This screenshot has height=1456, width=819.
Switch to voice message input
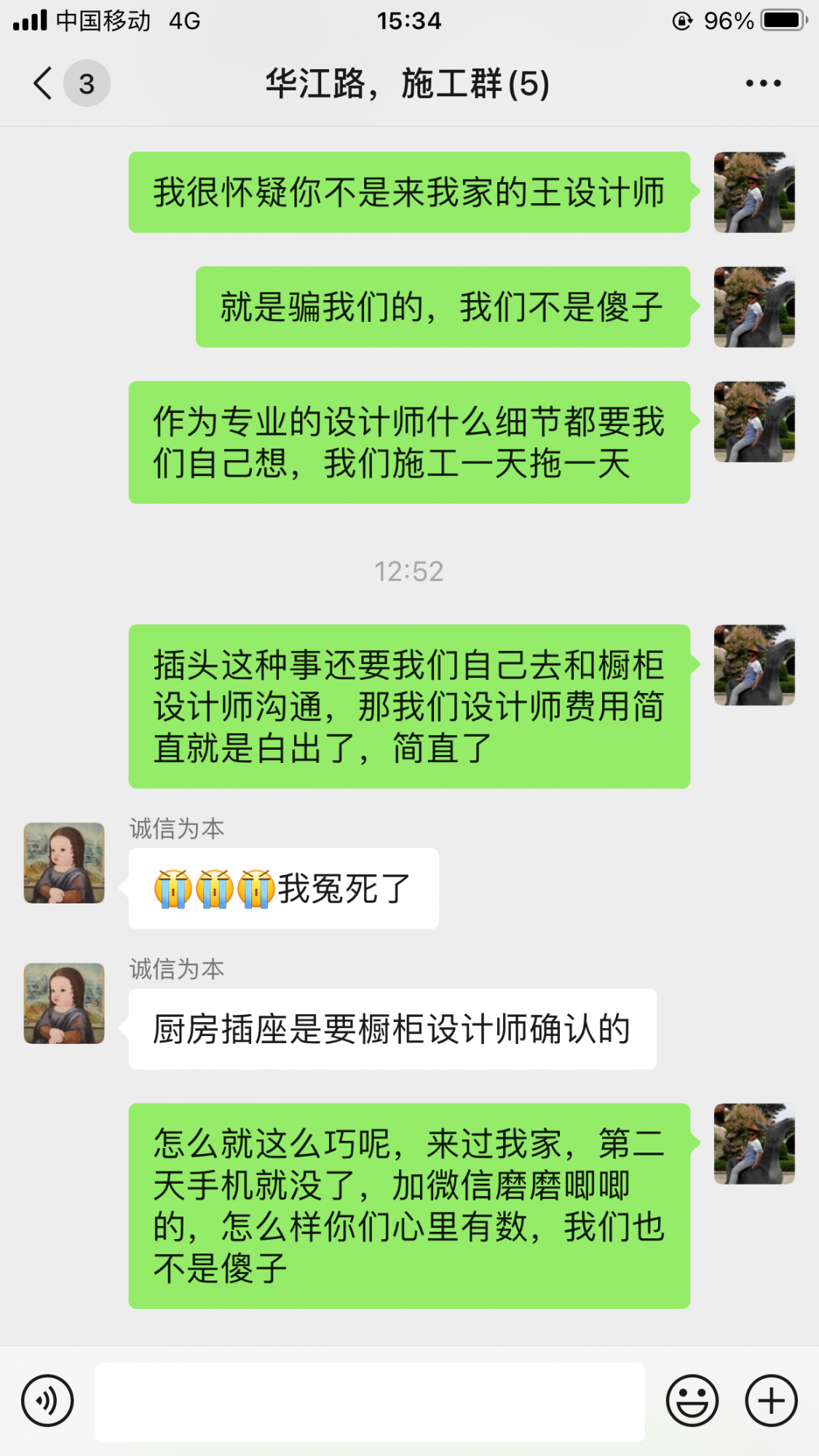coord(47,1401)
